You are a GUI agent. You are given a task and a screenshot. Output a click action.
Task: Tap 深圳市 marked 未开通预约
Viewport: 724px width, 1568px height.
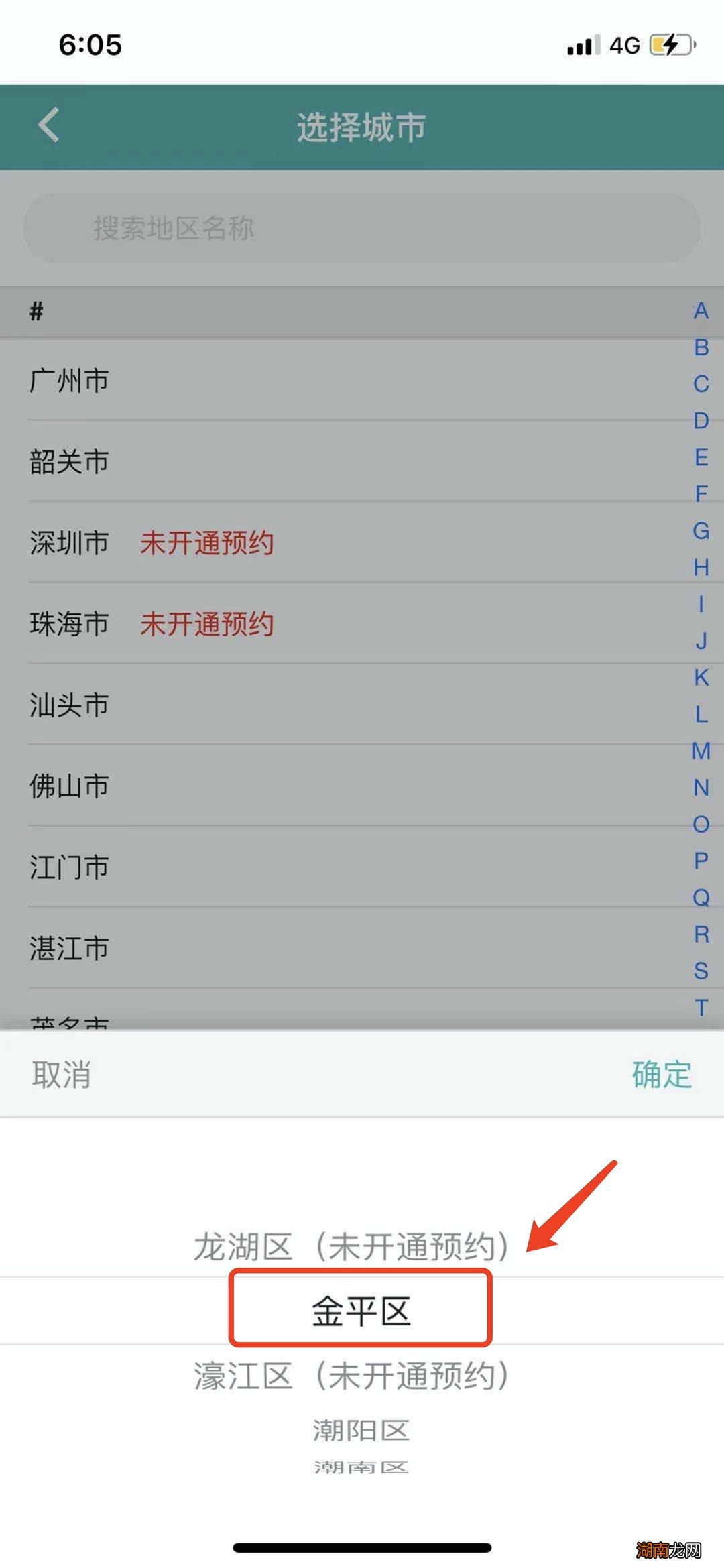69,543
